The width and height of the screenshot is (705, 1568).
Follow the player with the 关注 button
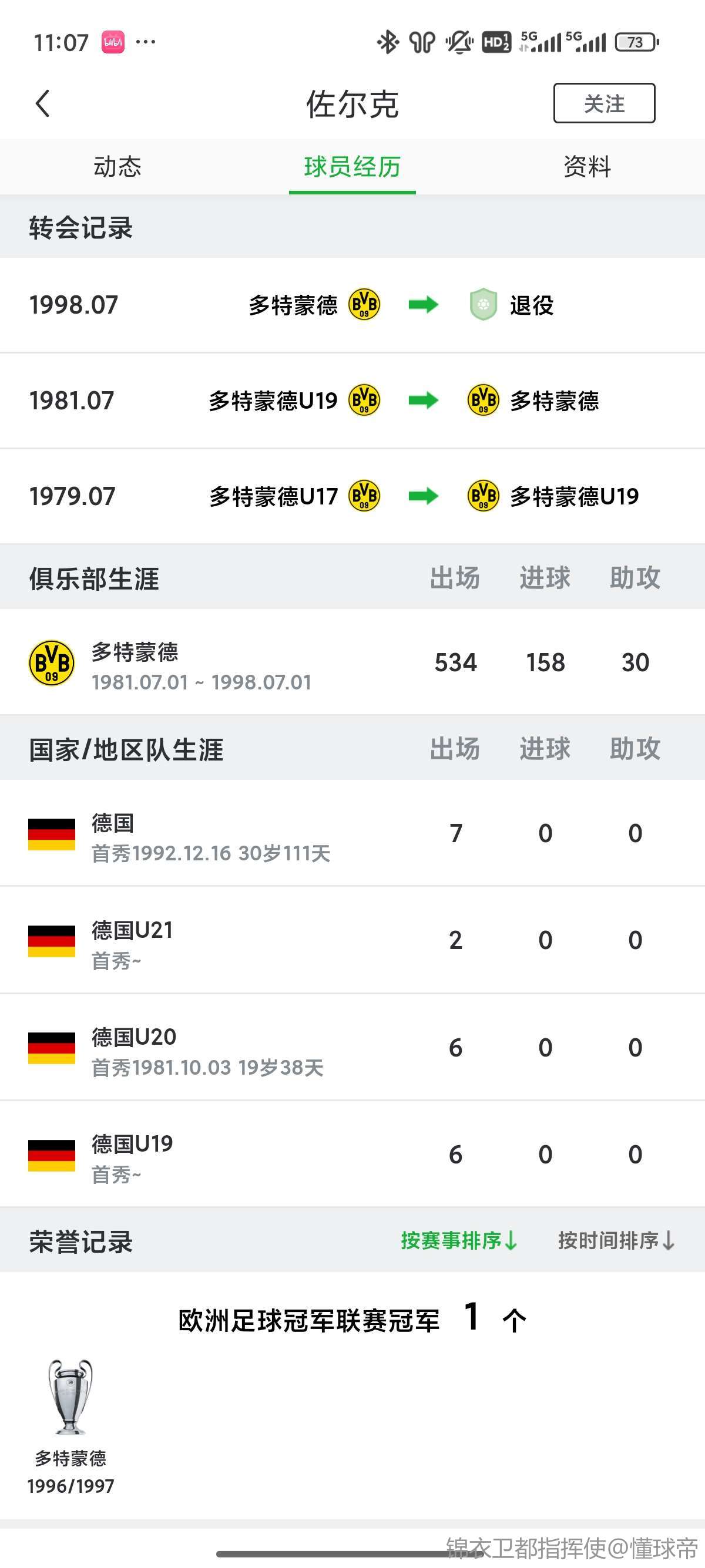click(604, 103)
